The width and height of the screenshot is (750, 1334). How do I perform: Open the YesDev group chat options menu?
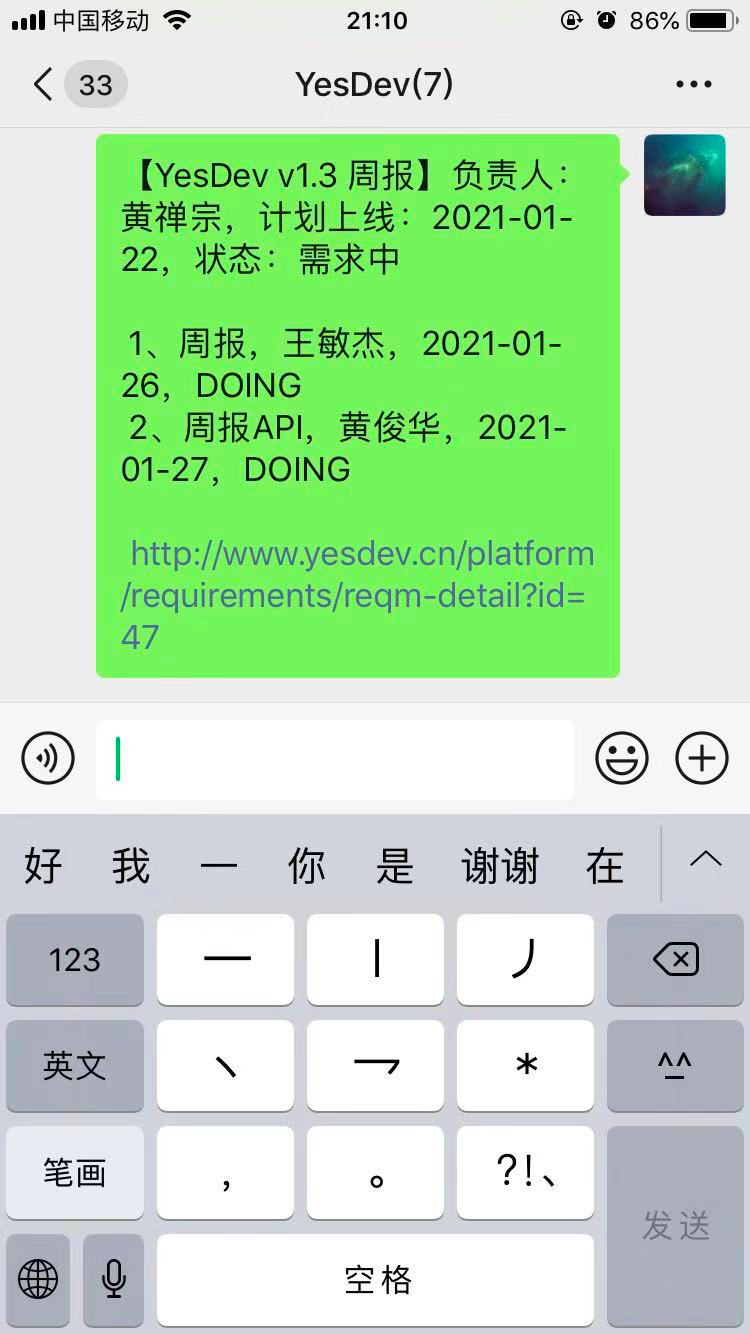[x=694, y=85]
